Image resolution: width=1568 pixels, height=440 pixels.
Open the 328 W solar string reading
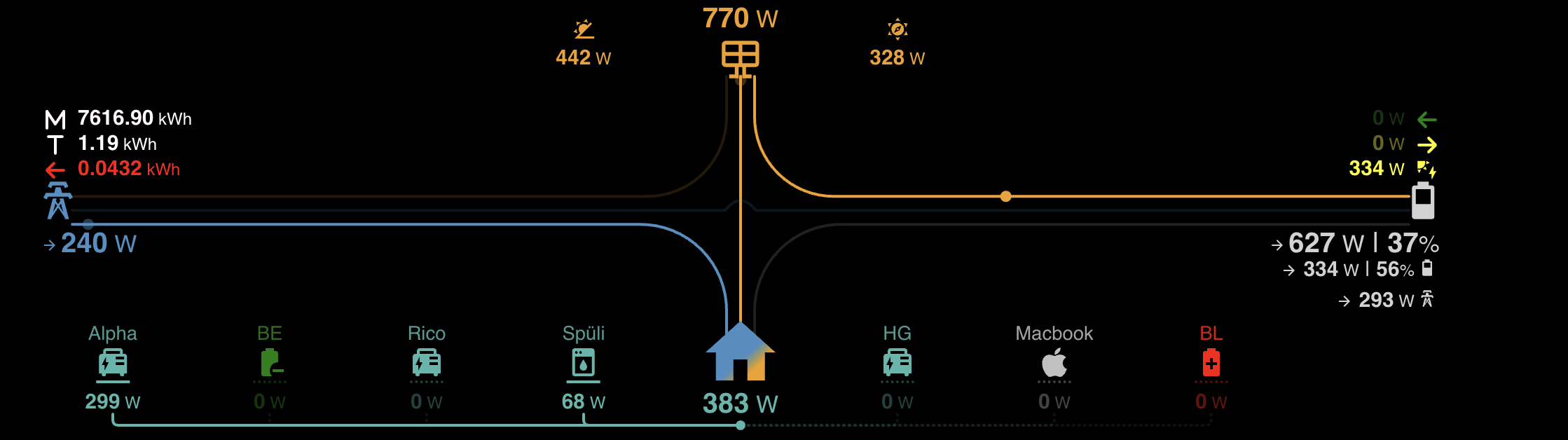[897, 57]
